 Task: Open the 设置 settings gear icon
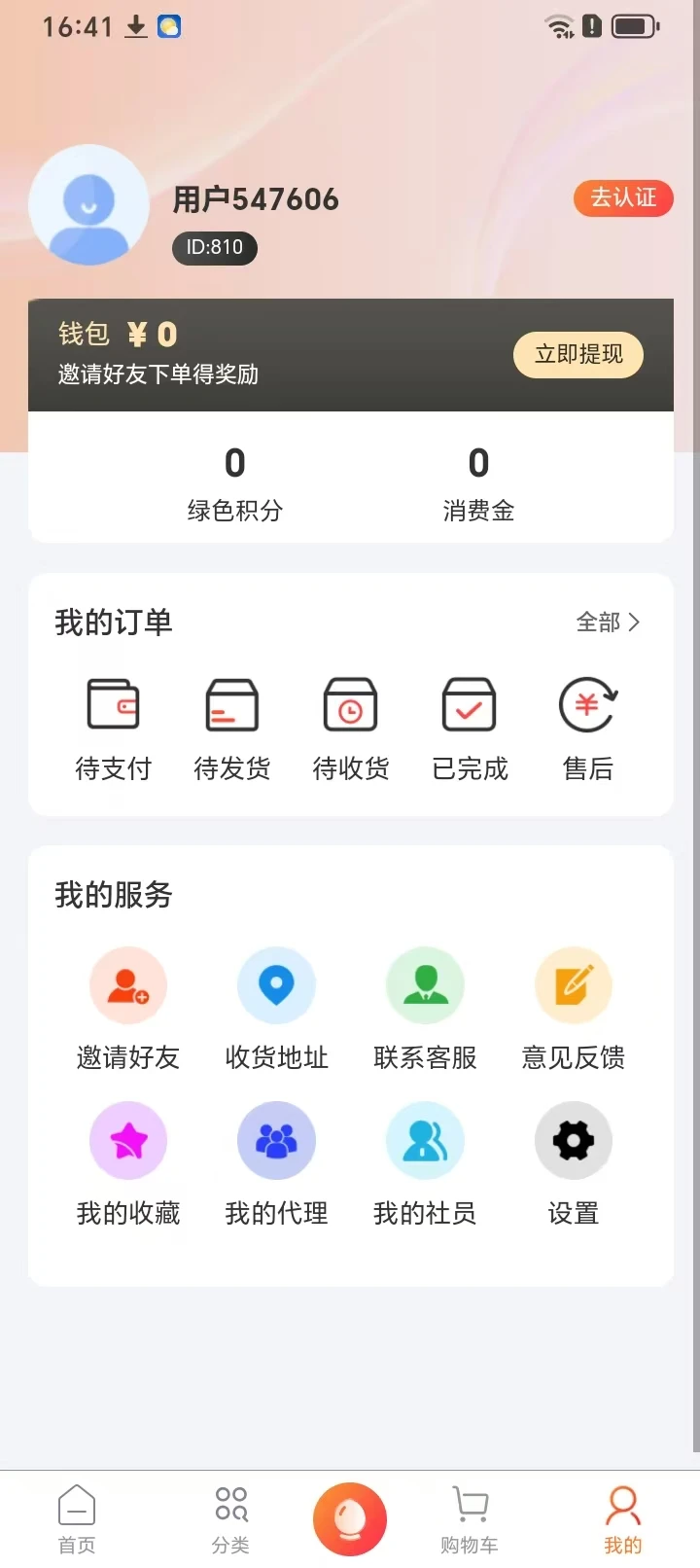click(573, 1140)
